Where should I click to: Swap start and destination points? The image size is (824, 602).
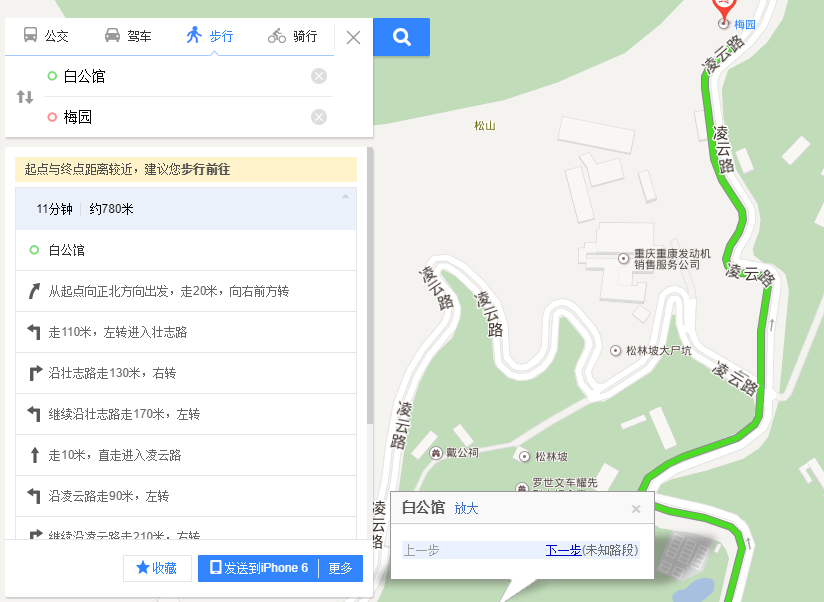point(25,97)
